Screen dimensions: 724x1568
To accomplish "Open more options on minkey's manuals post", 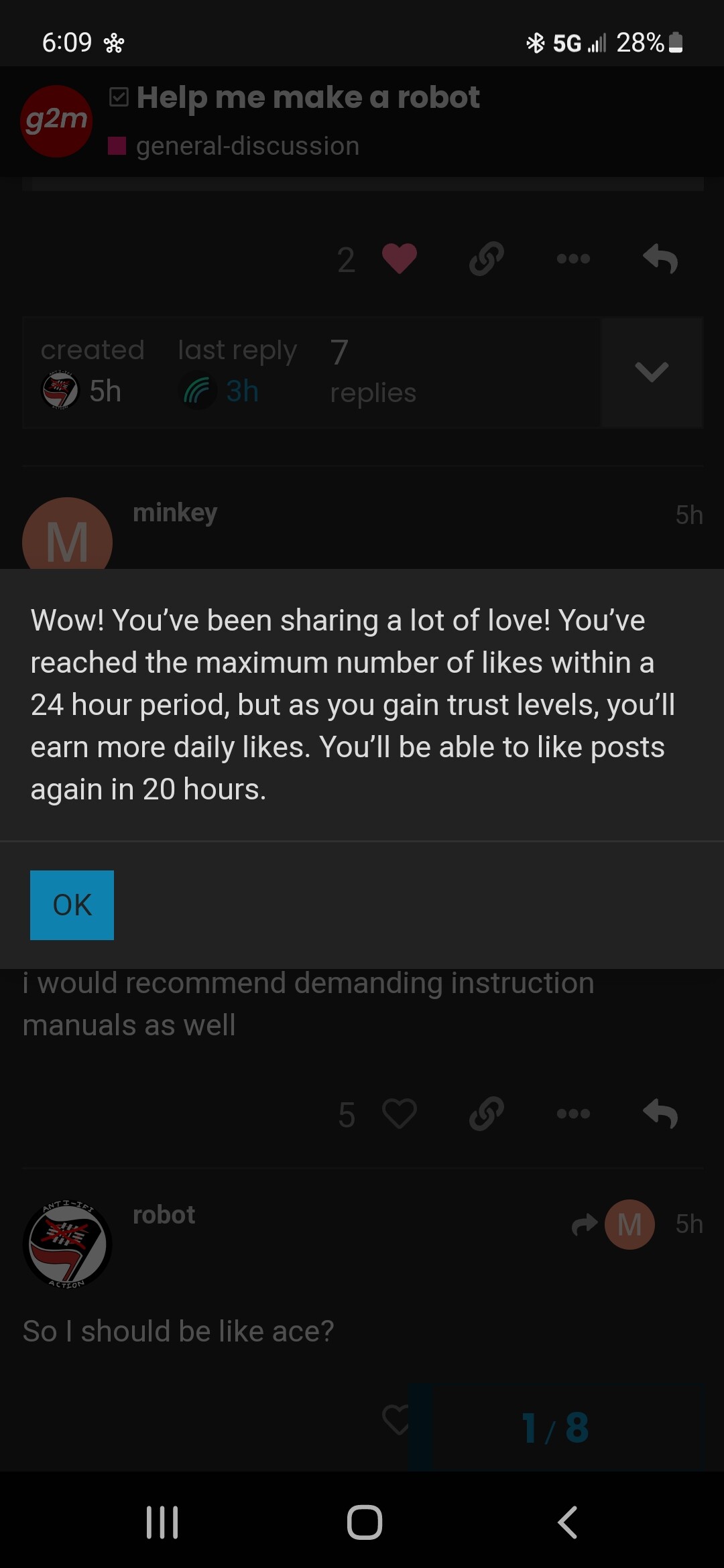I will point(573,1114).
